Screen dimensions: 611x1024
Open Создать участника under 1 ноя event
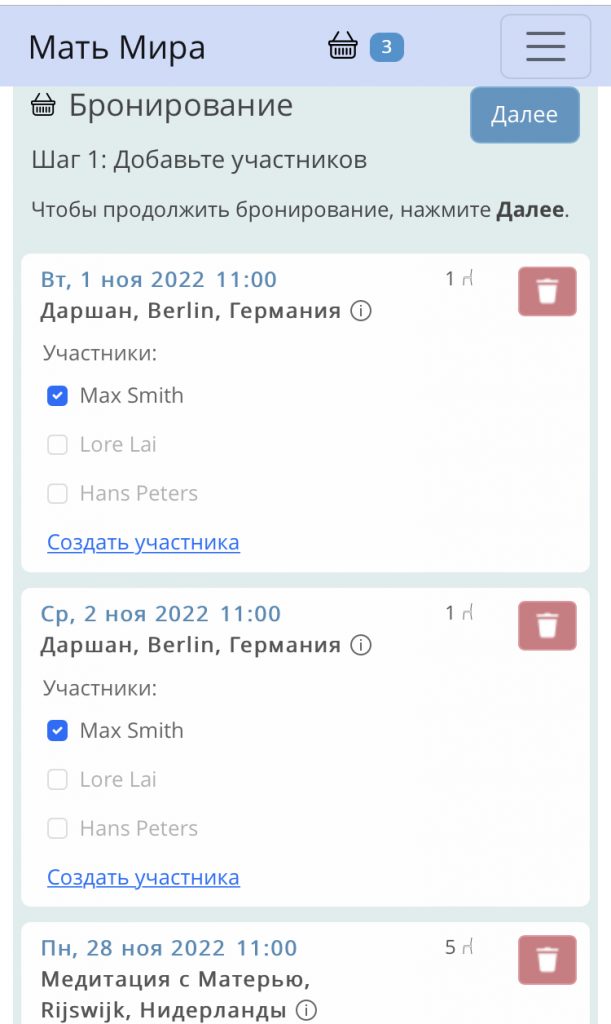pos(143,543)
